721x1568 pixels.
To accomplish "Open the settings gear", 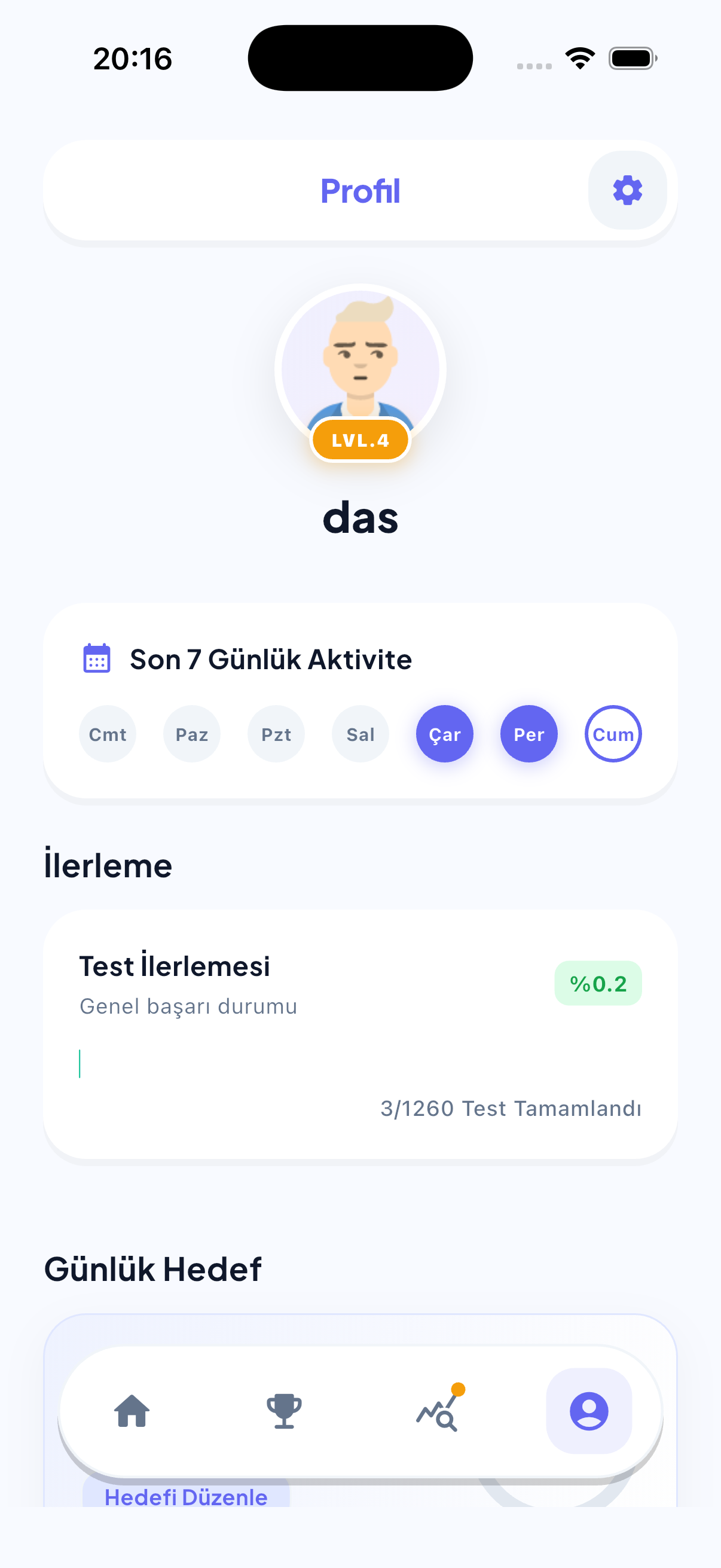I will [x=627, y=191].
